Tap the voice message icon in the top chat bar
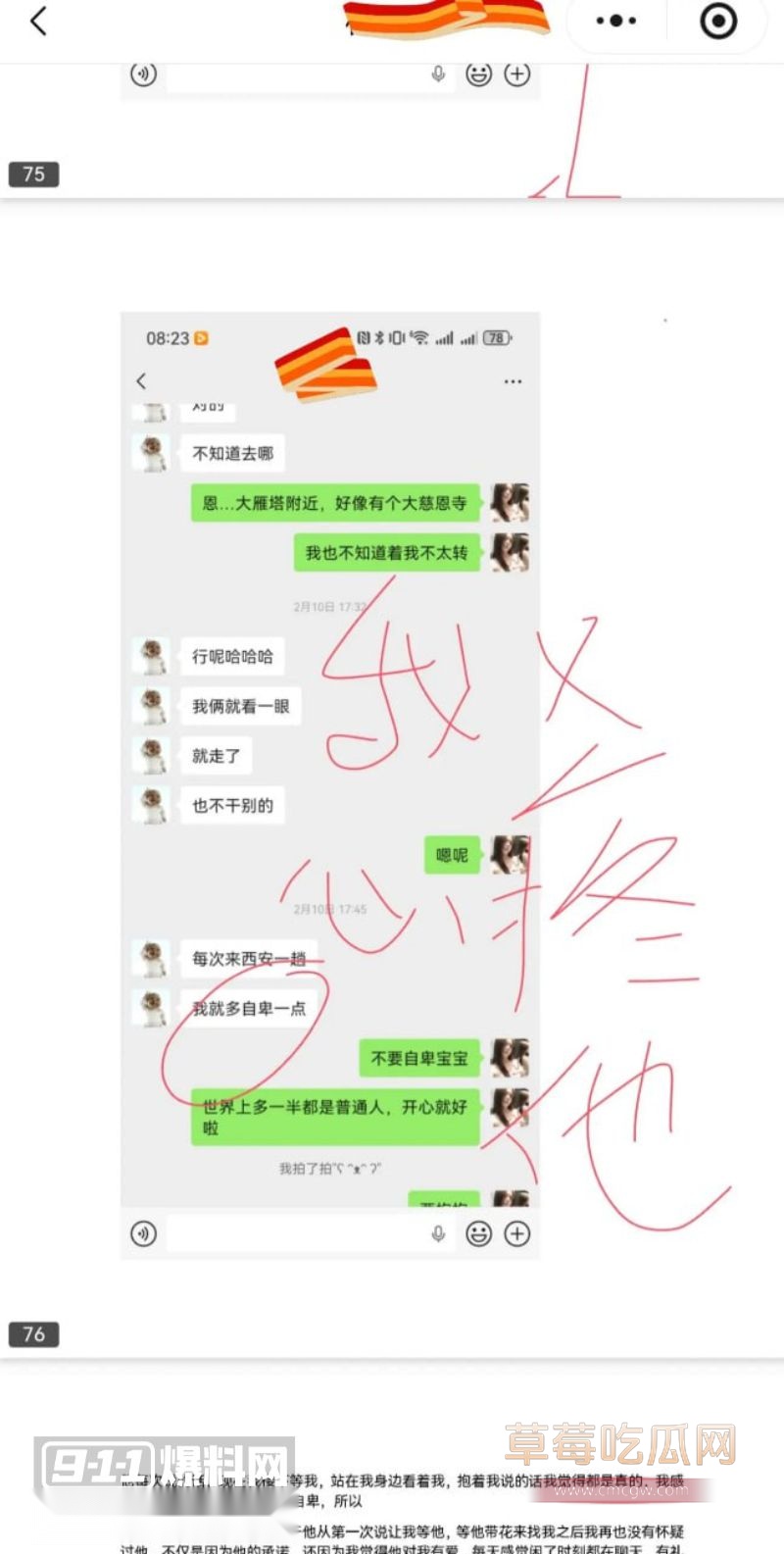The width and height of the screenshot is (784, 1554). click(x=143, y=74)
